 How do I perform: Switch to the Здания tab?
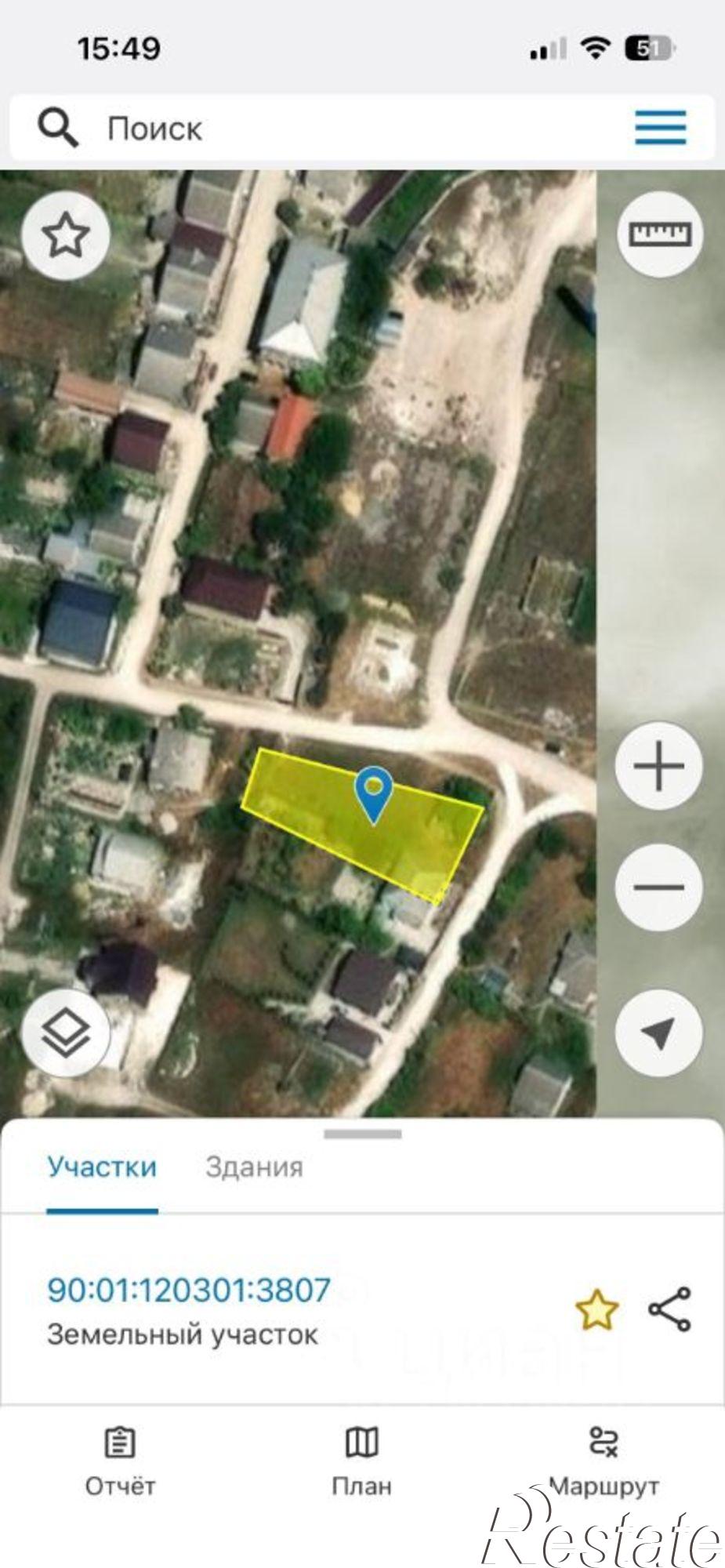coord(254,1167)
